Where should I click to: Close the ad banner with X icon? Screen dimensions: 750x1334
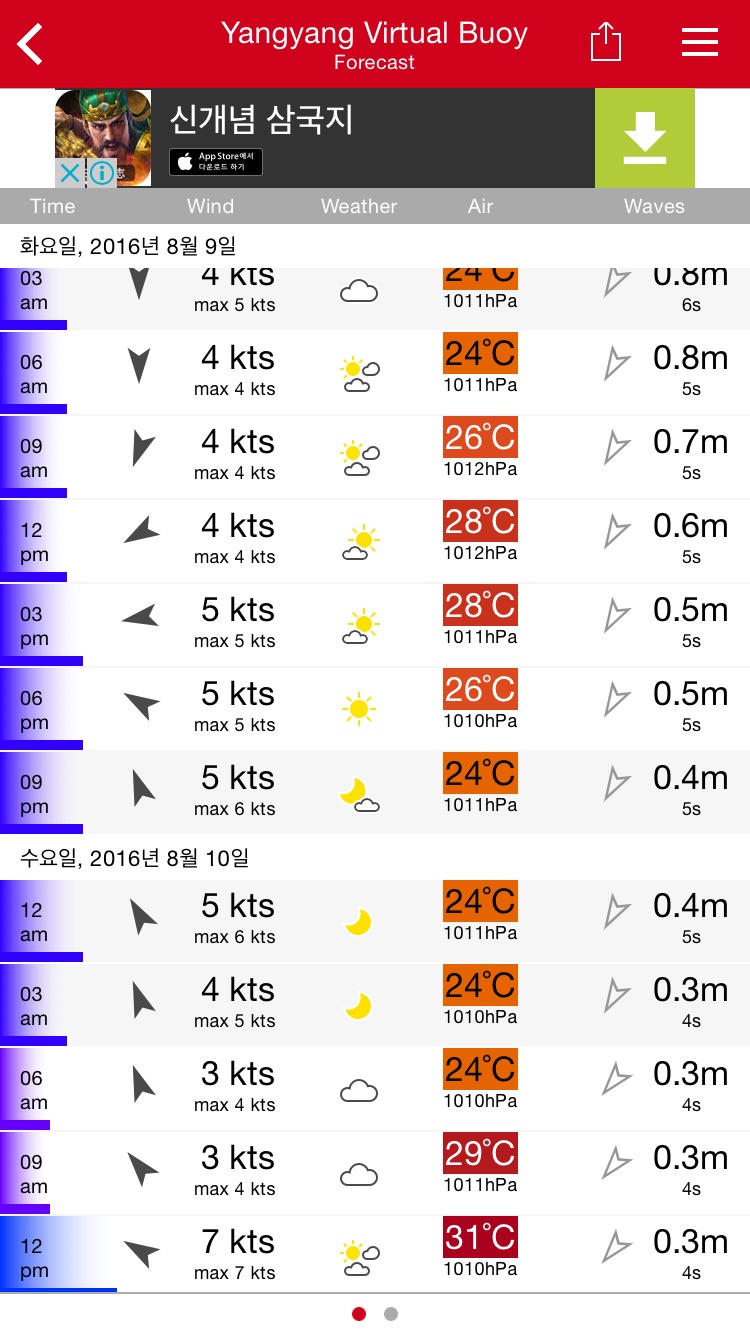tap(69, 173)
